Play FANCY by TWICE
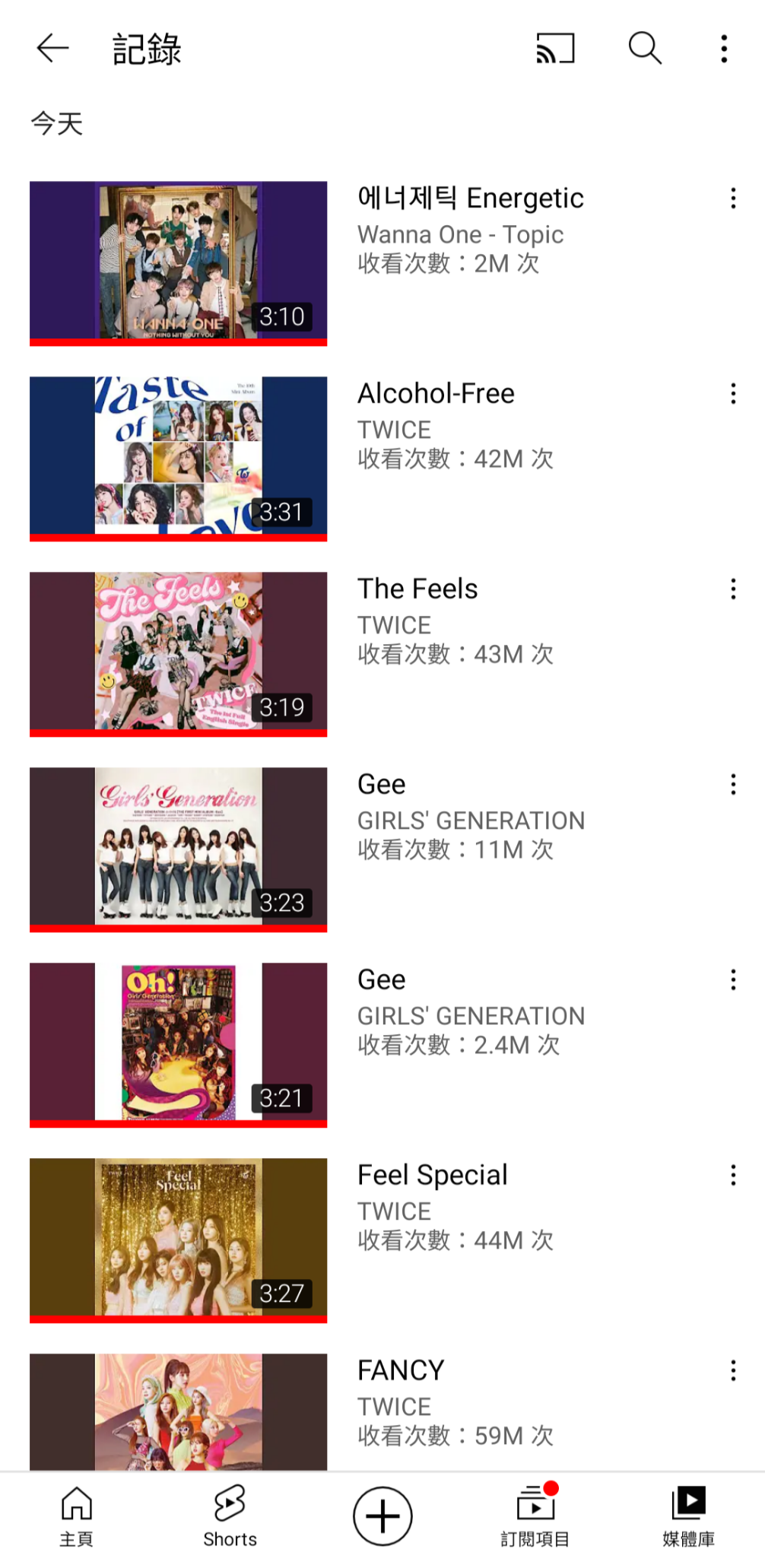The height and width of the screenshot is (1568, 765). 178,1411
